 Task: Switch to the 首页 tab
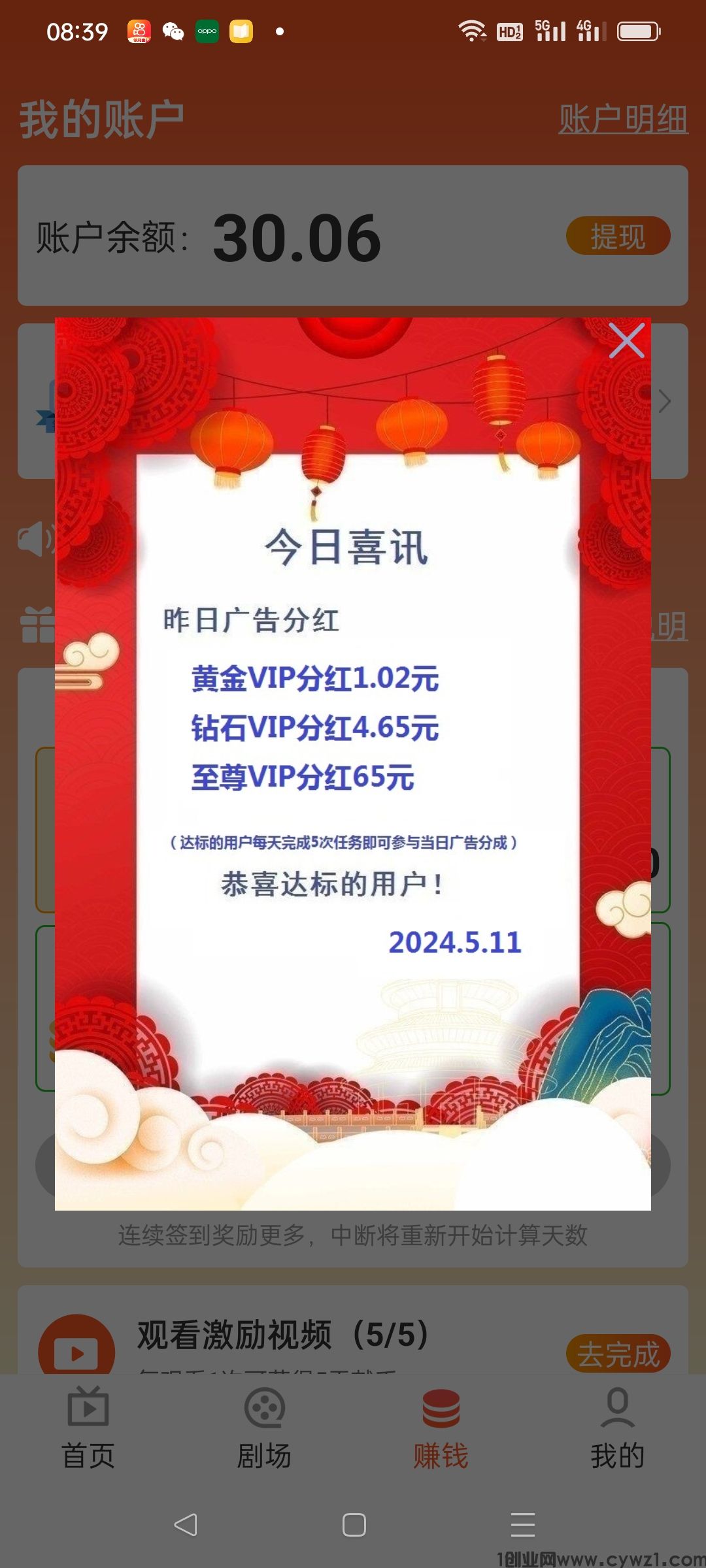(88, 1428)
